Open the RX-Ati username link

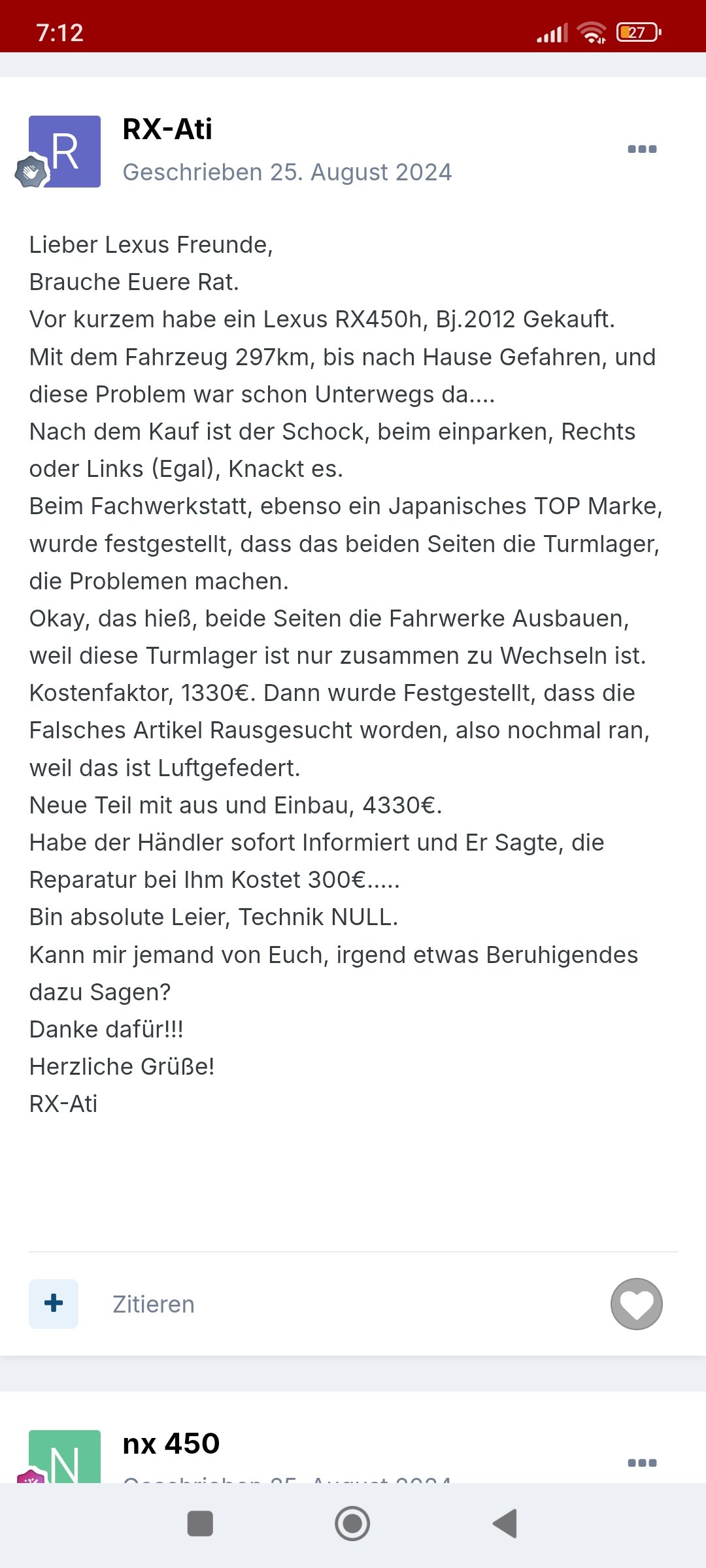pyautogui.click(x=167, y=129)
